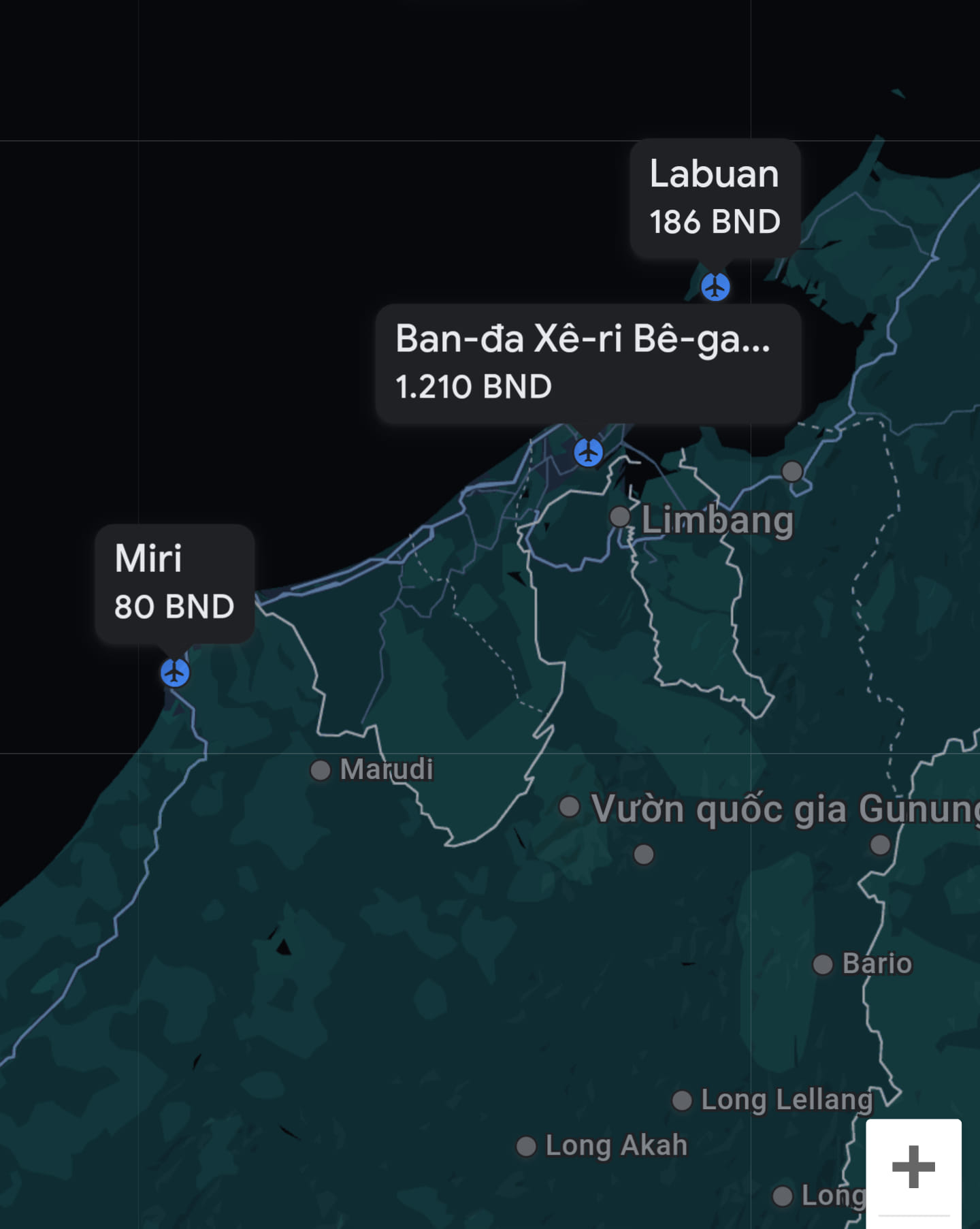This screenshot has width=980, height=1229.
Task: Zoom in with the plus button
Action: point(913,1166)
